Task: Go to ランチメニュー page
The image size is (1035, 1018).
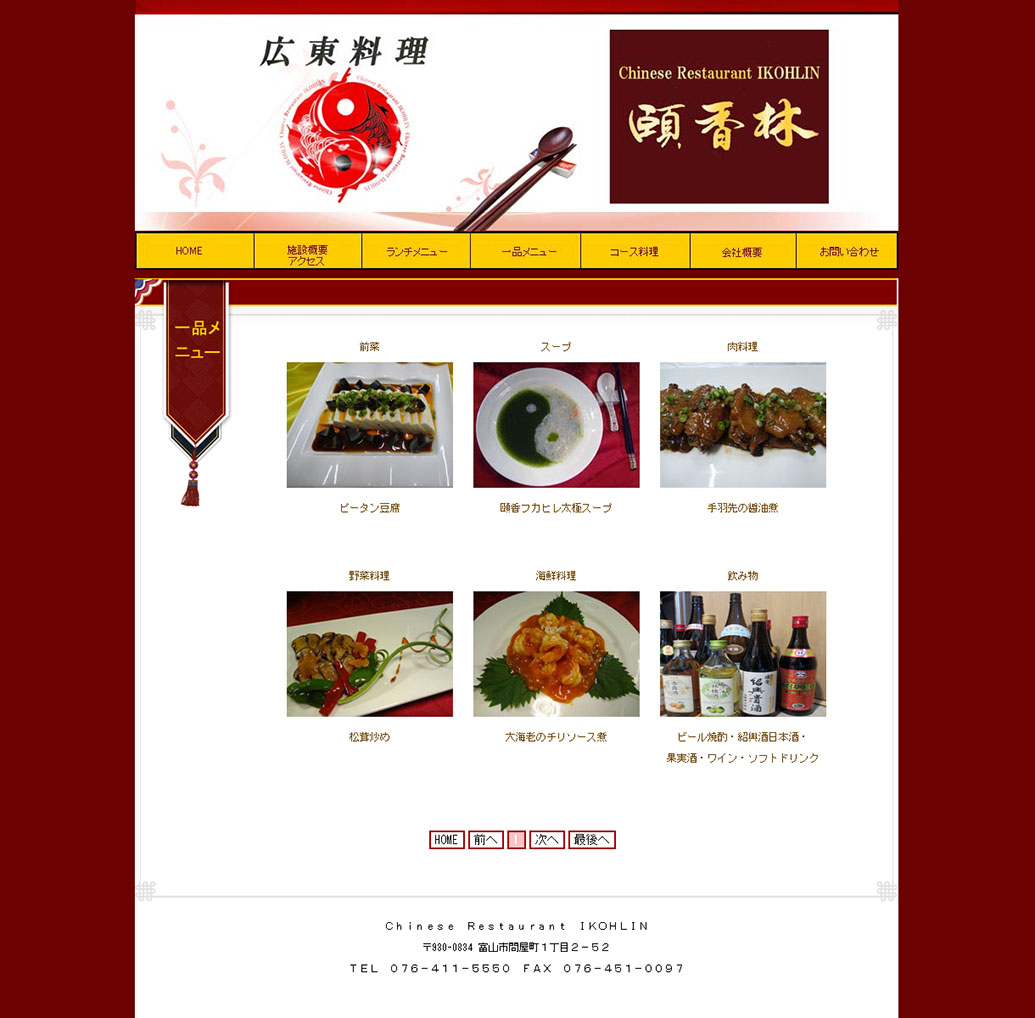Action: pyautogui.click(x=416, y=251)
